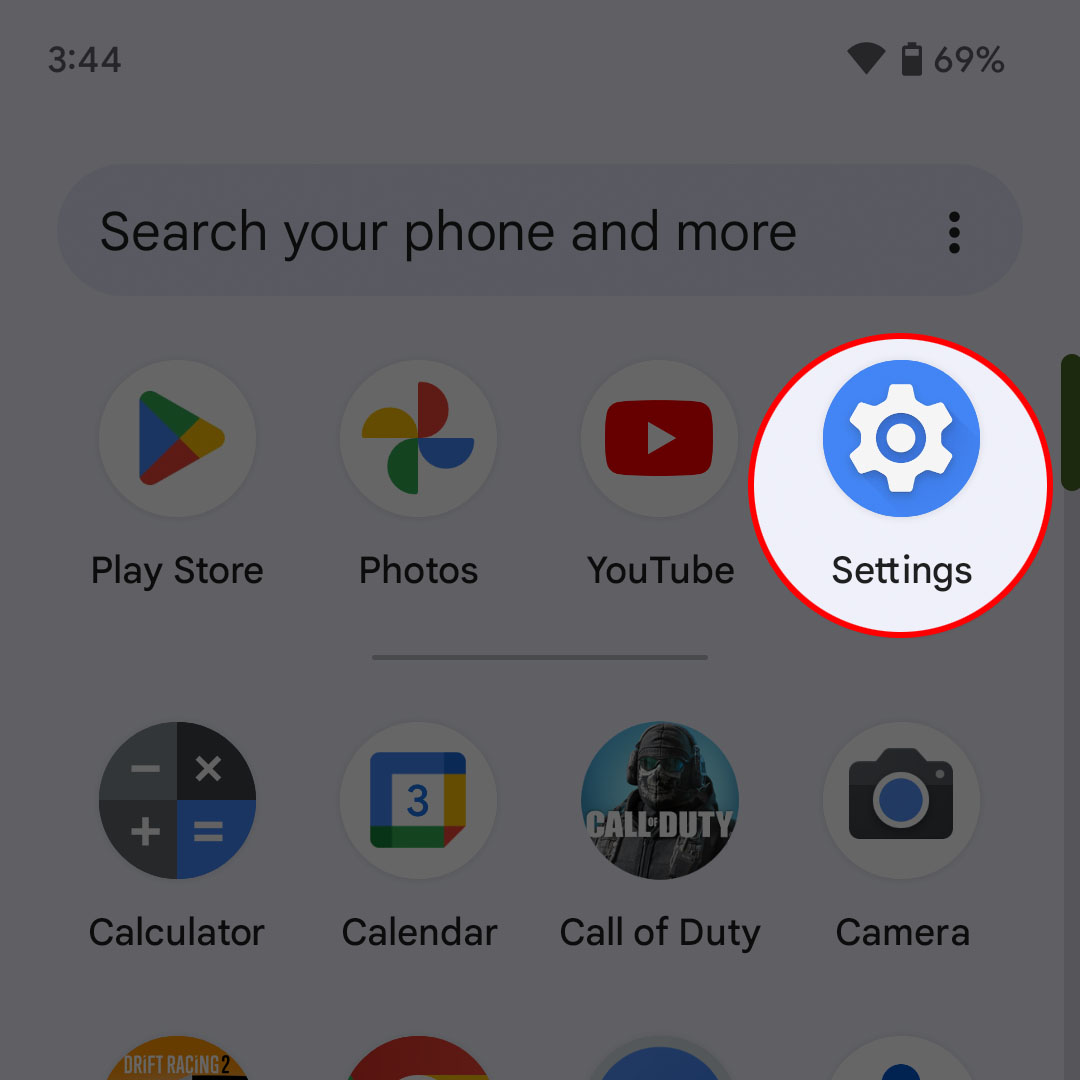Open the Calculator app
Screen dimensions: 1080x1080
(x=177, y=800)
